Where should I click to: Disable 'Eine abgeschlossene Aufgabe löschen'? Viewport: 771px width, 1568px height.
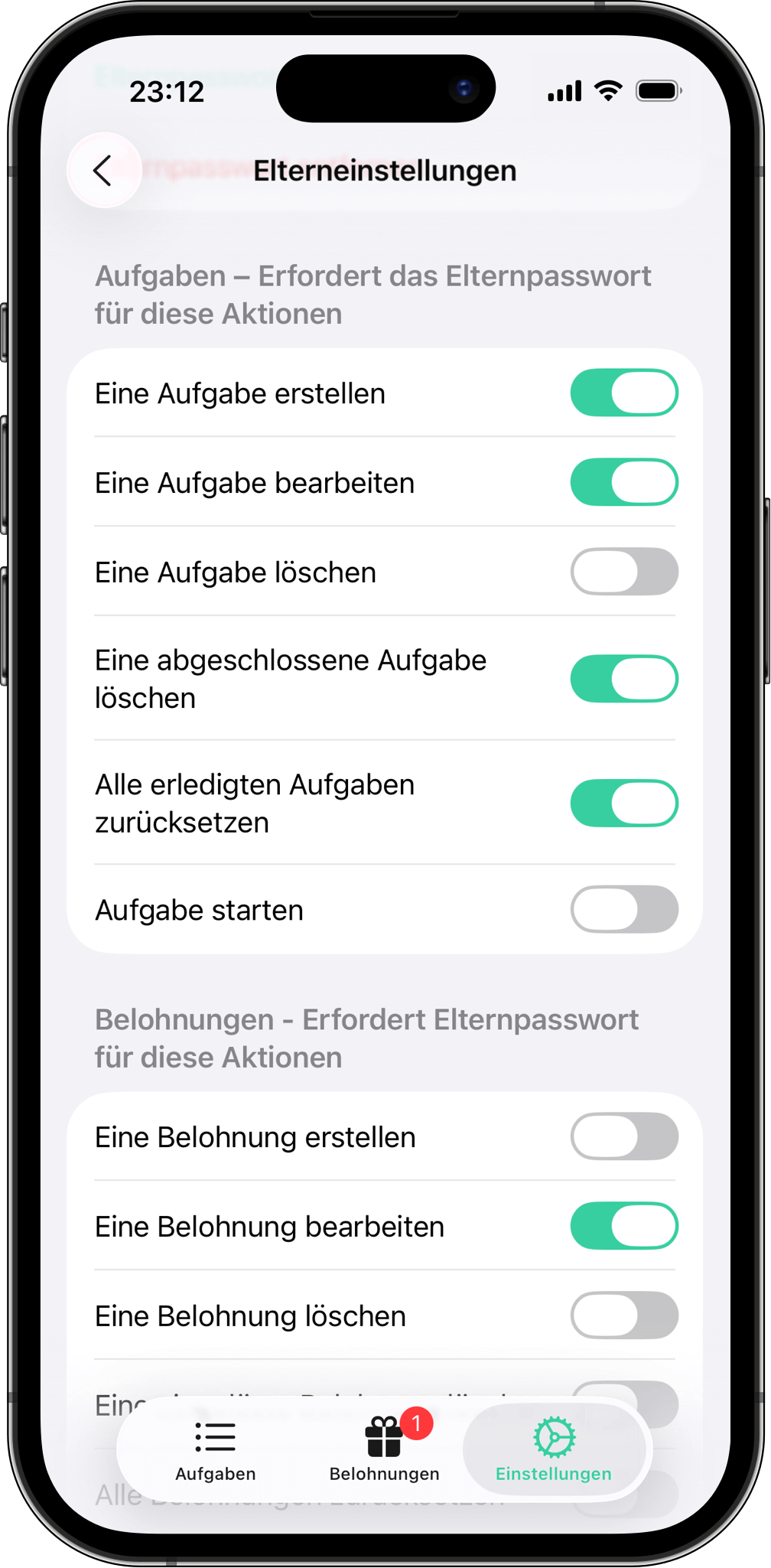(x=623, y=678)
